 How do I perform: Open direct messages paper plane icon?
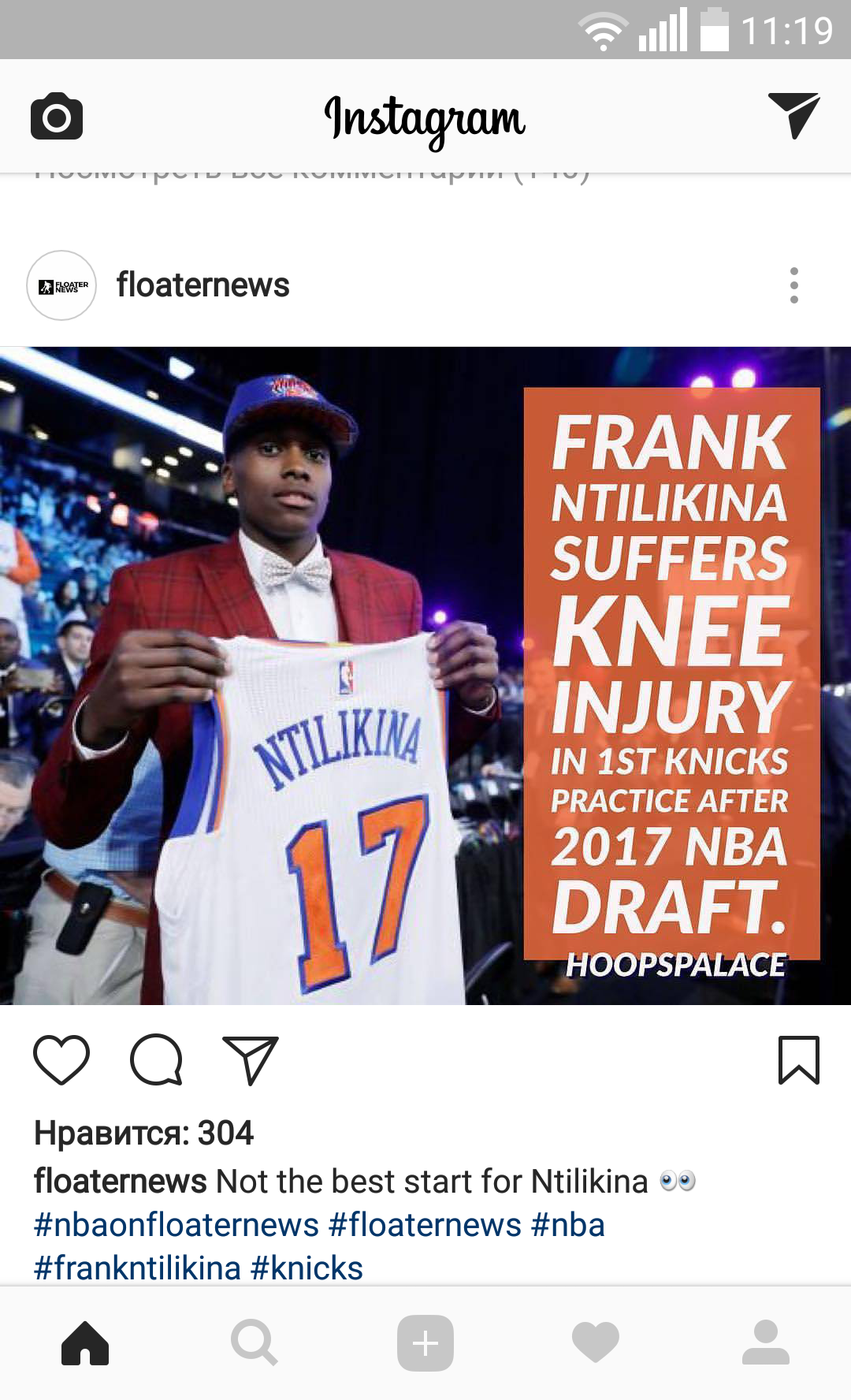coord(793,115)
